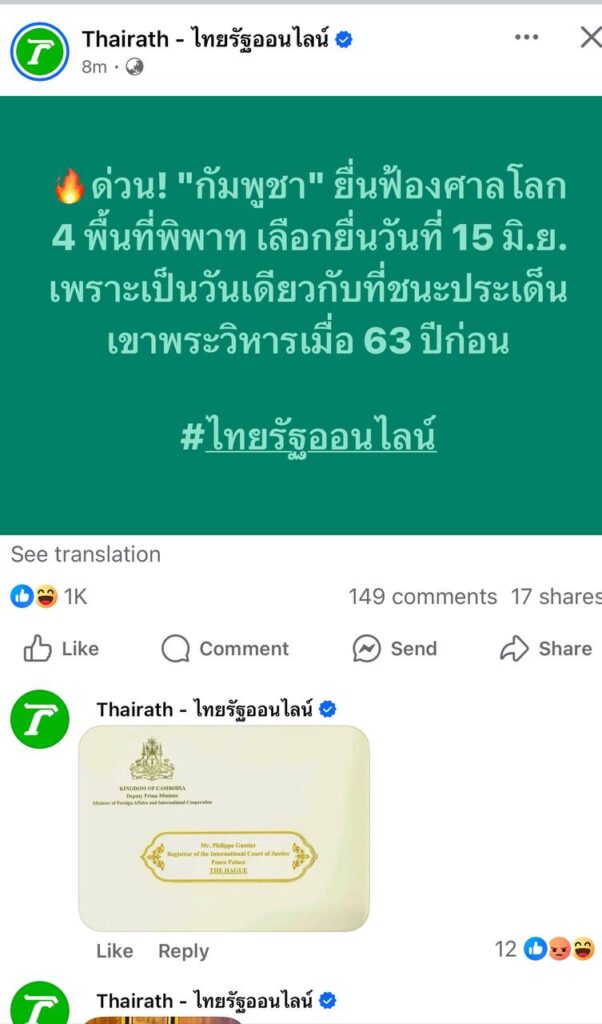Close the post view

tap(590, 38)
